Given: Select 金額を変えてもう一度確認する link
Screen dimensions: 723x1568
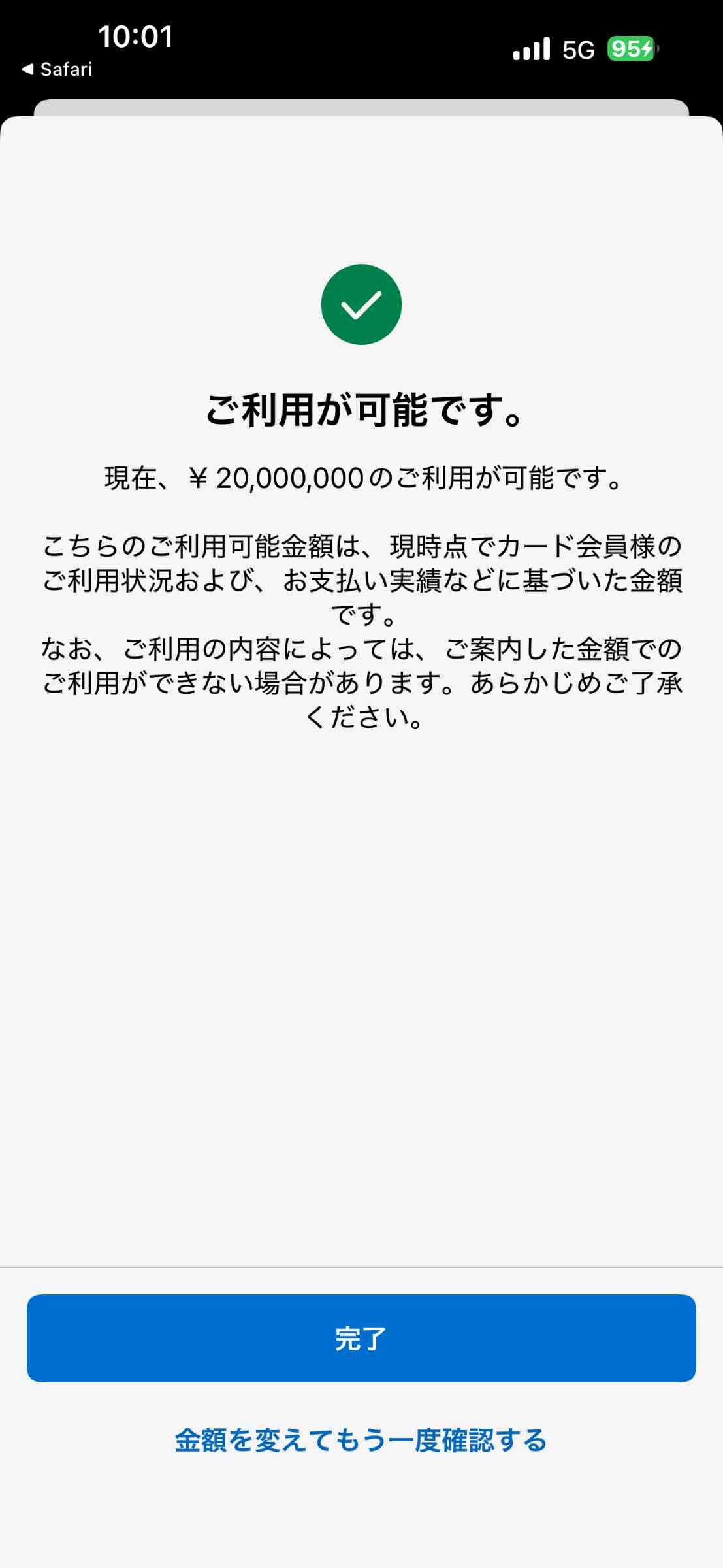Looking at the screenshot, I should (x=361, y=1440).
